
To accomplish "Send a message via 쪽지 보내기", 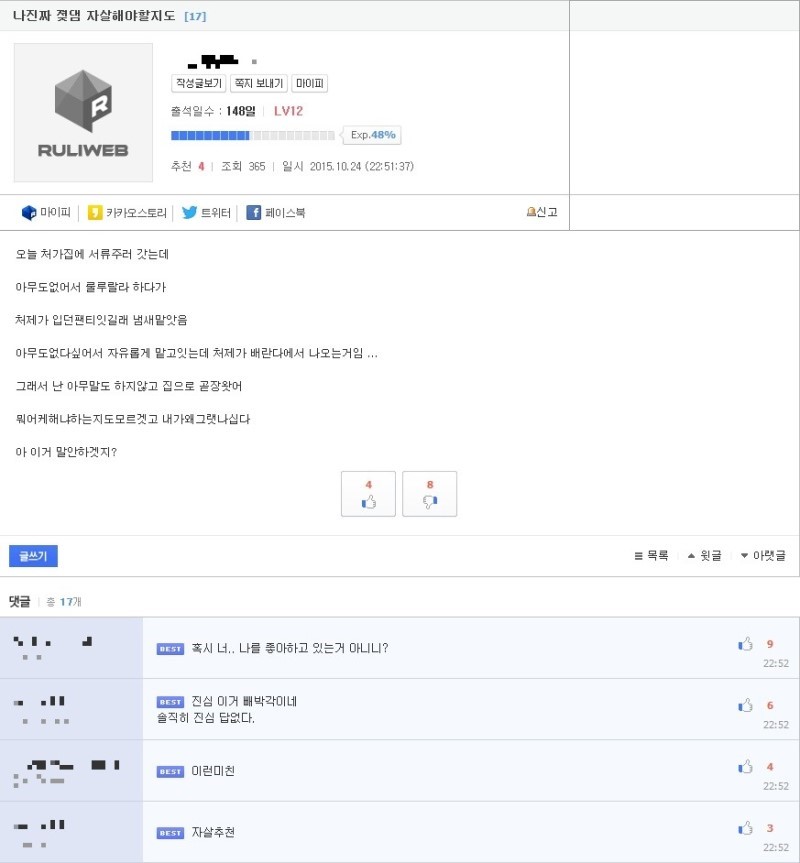I will click(x=258, y=84).
